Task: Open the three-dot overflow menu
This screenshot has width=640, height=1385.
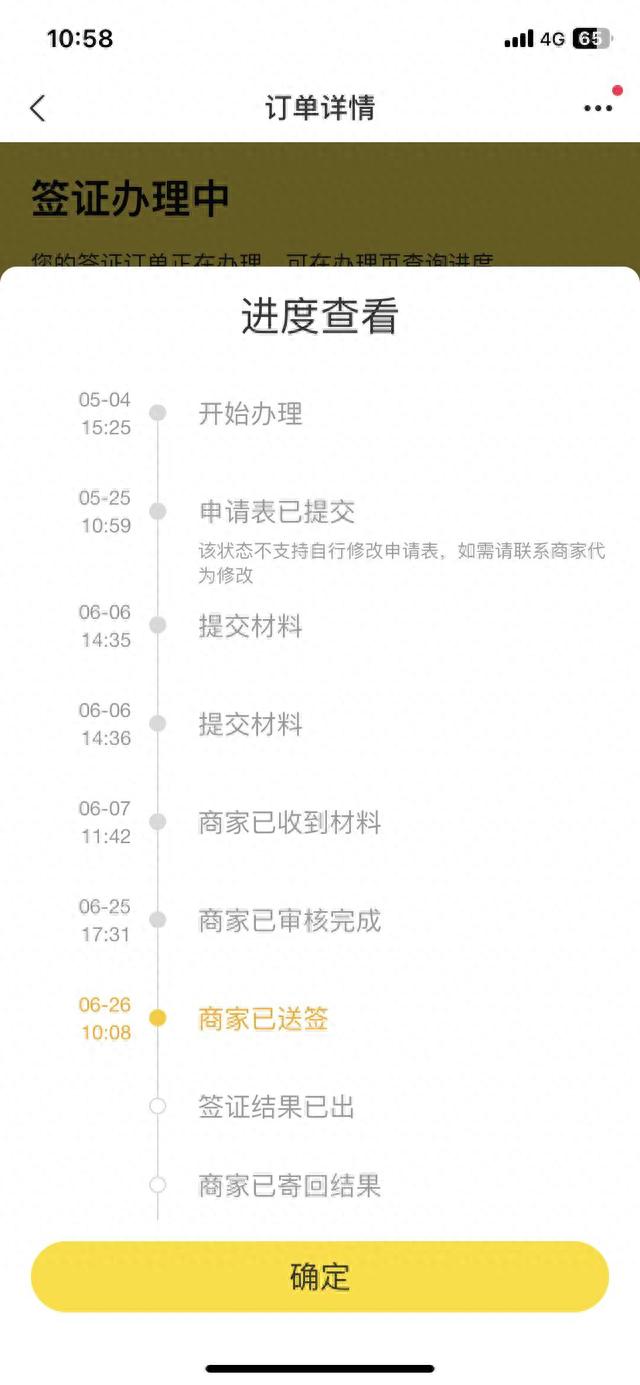Action: [598, 108]
